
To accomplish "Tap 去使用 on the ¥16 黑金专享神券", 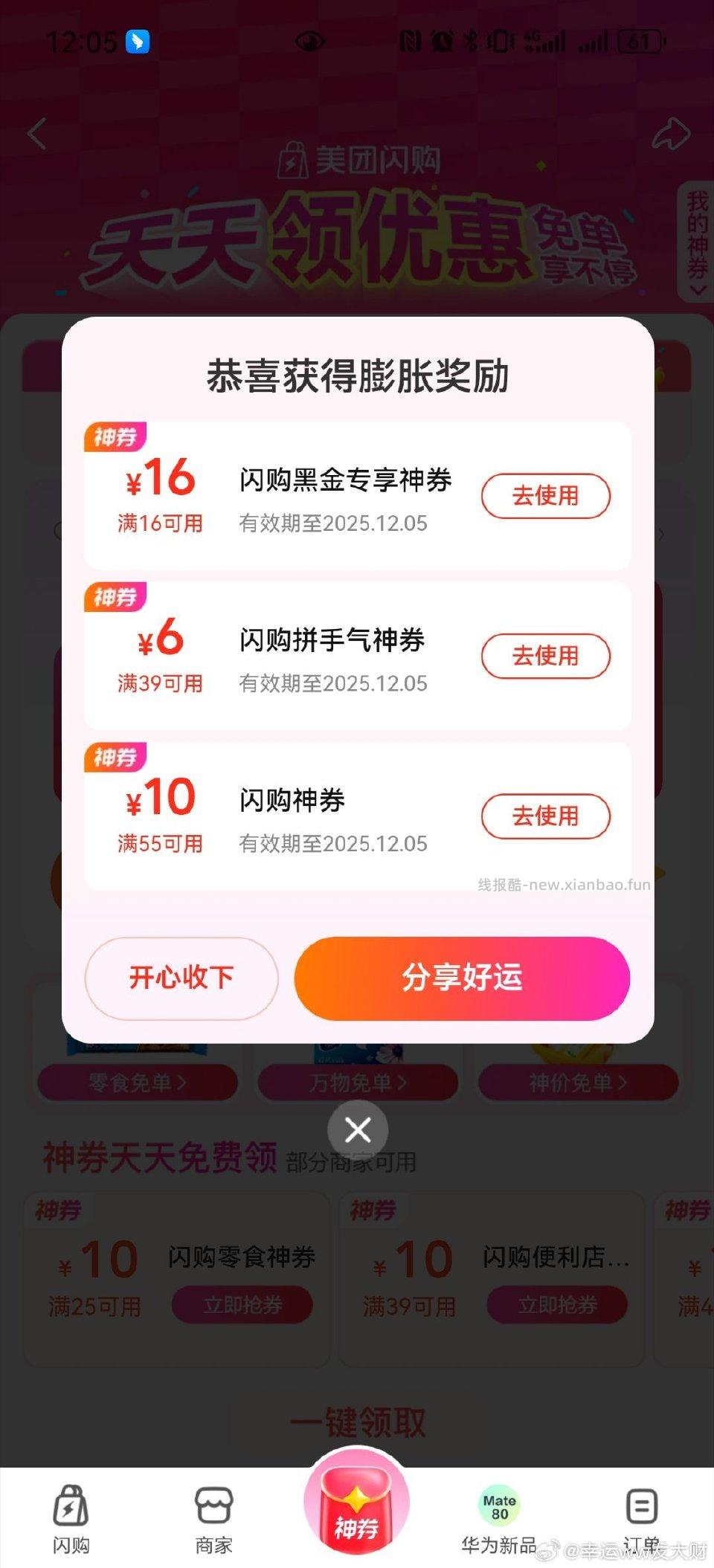I will [545, 495].
